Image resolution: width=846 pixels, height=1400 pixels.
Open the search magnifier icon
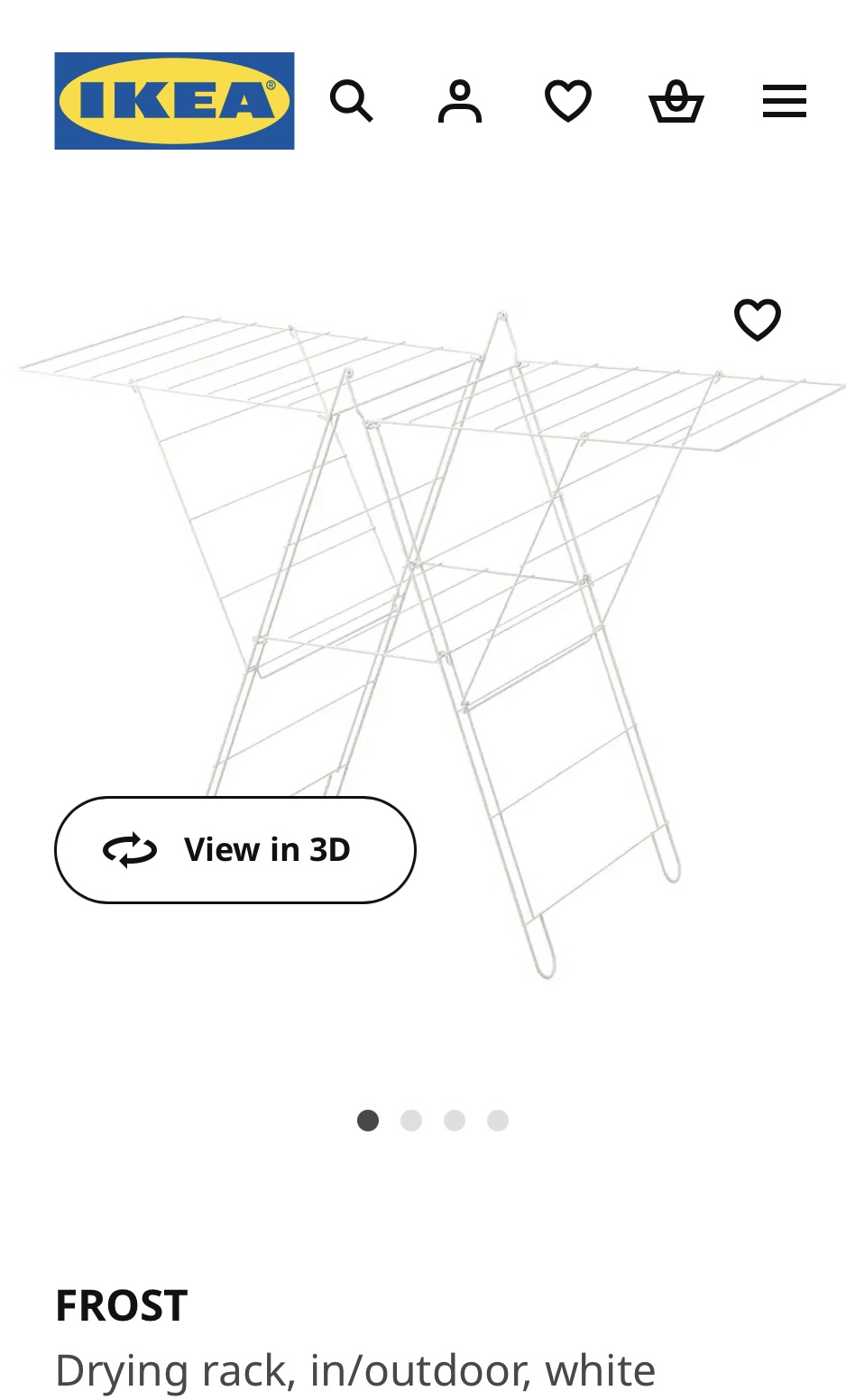(351, 100)
